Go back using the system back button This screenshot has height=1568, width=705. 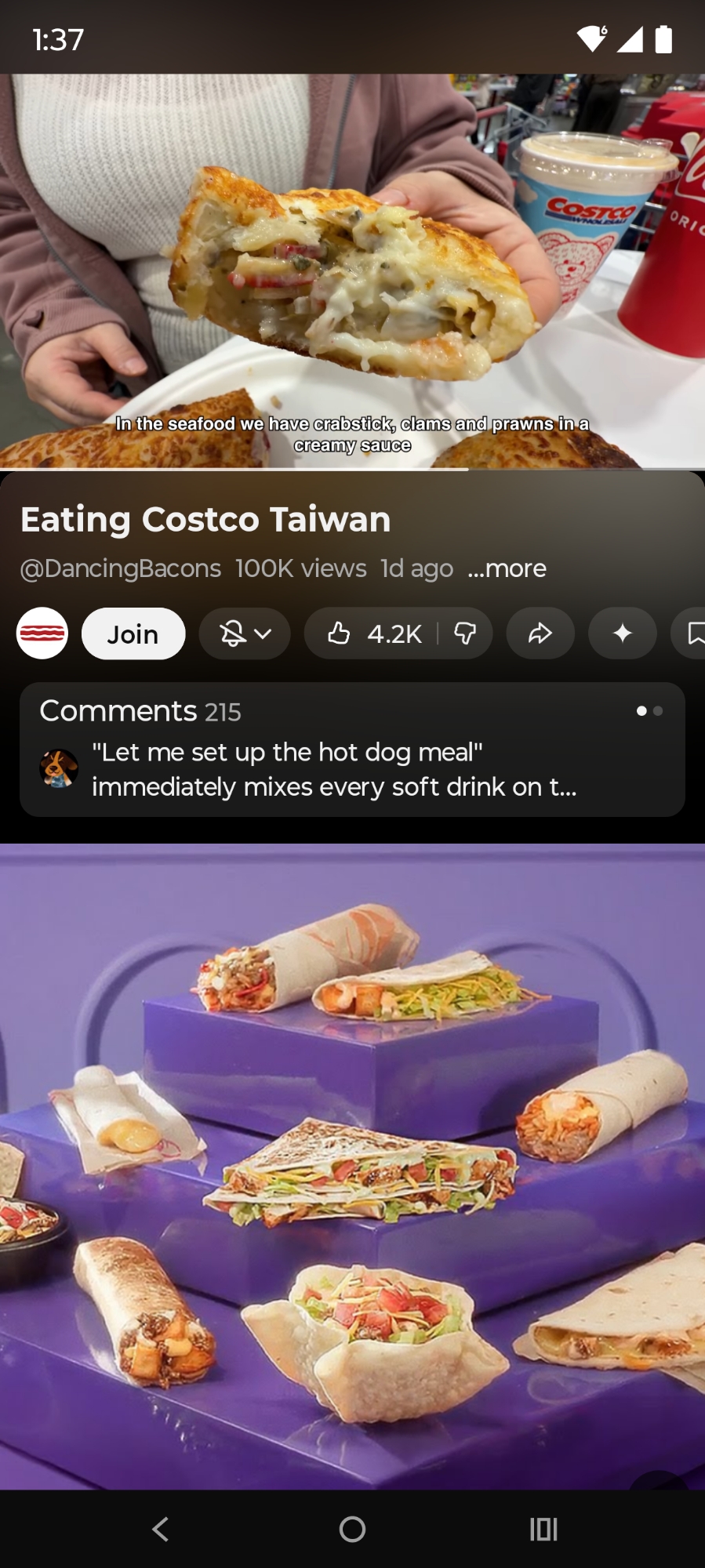coord(161,1529)
